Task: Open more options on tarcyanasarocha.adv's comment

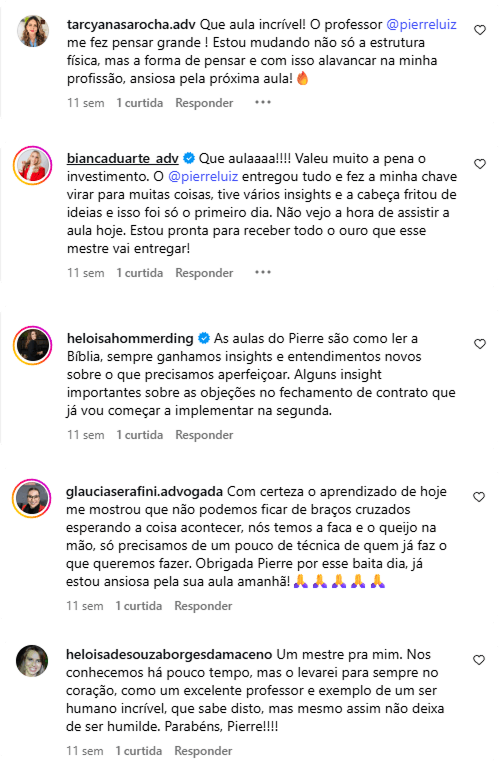Action: (x=263, y=102)
